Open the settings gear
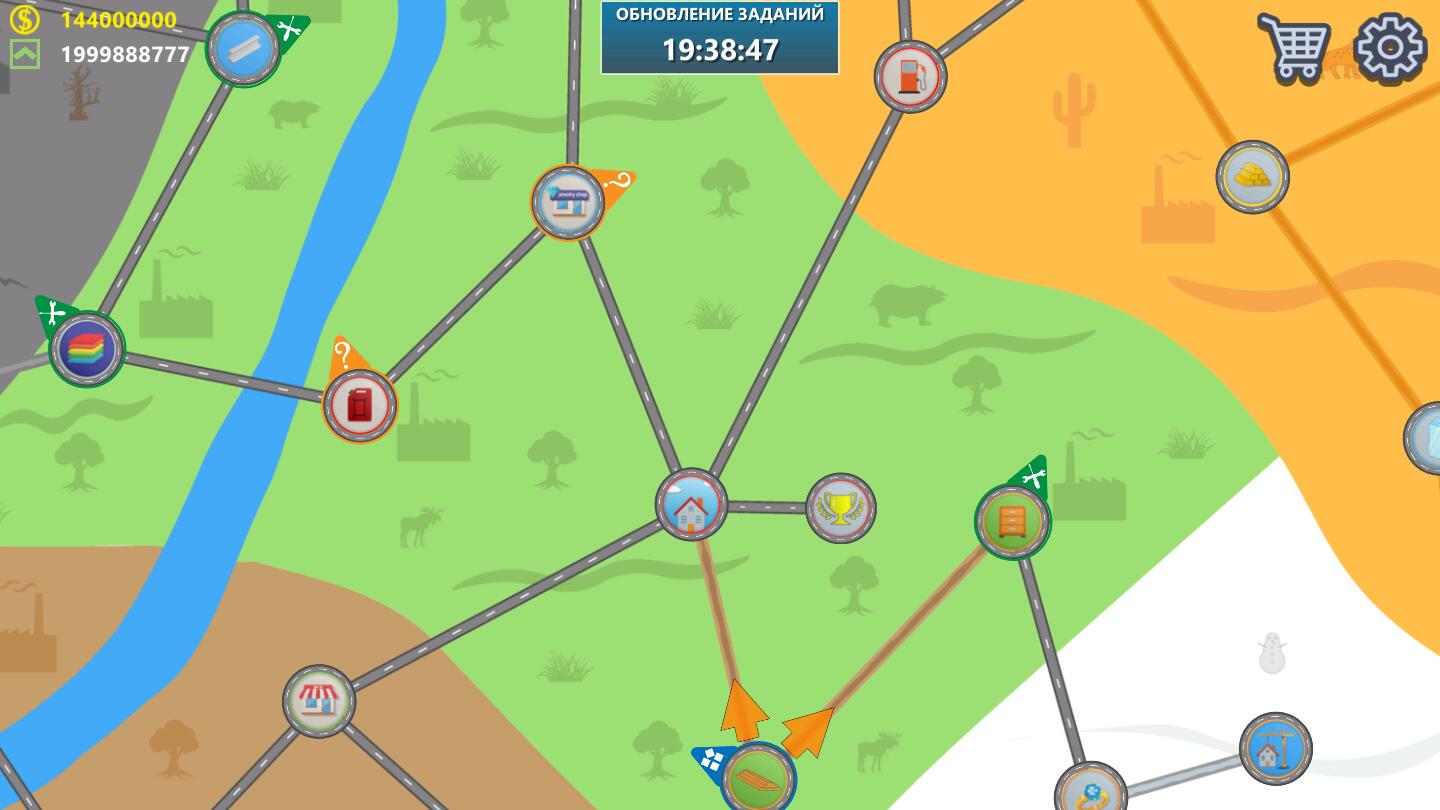This screenshot has width=1440, height=810. click(1390, 47)
